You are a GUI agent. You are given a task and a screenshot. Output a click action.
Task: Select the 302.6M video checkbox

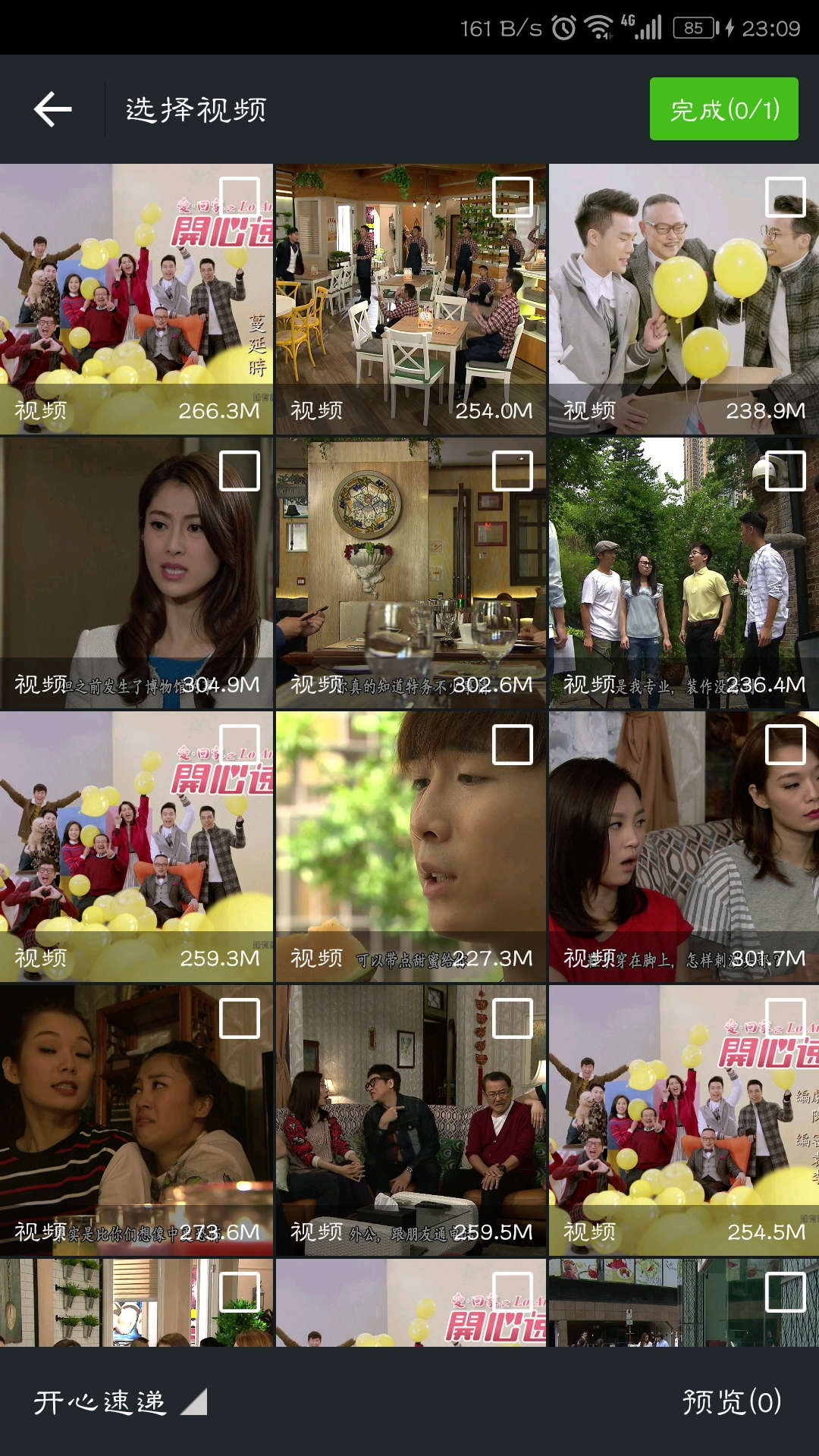click(x=513, y=471)
